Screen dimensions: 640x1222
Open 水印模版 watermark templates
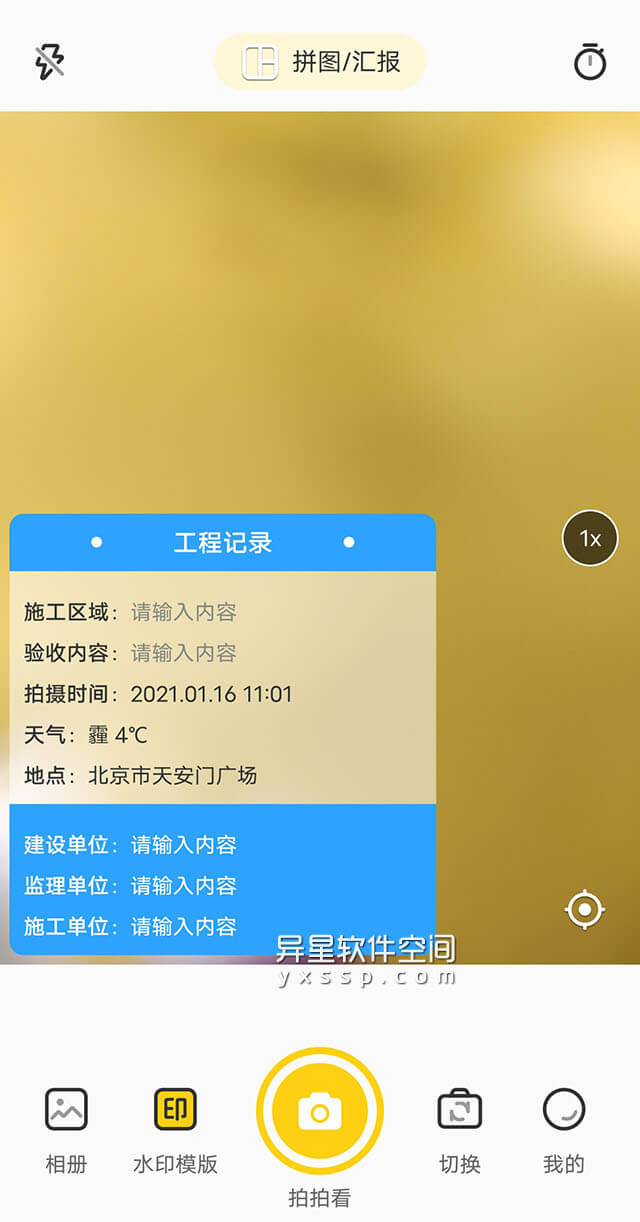[175, 1128]
